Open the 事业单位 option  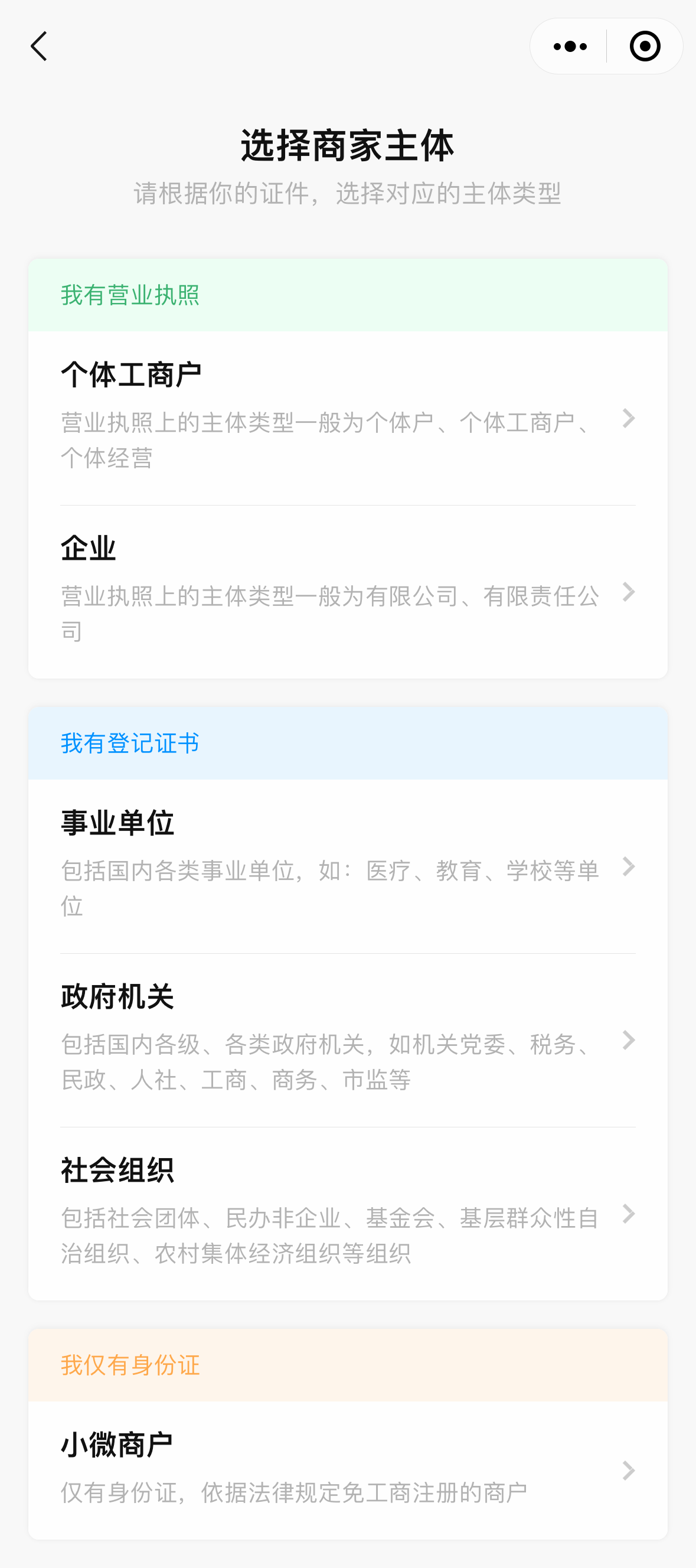tap(348, 866)
